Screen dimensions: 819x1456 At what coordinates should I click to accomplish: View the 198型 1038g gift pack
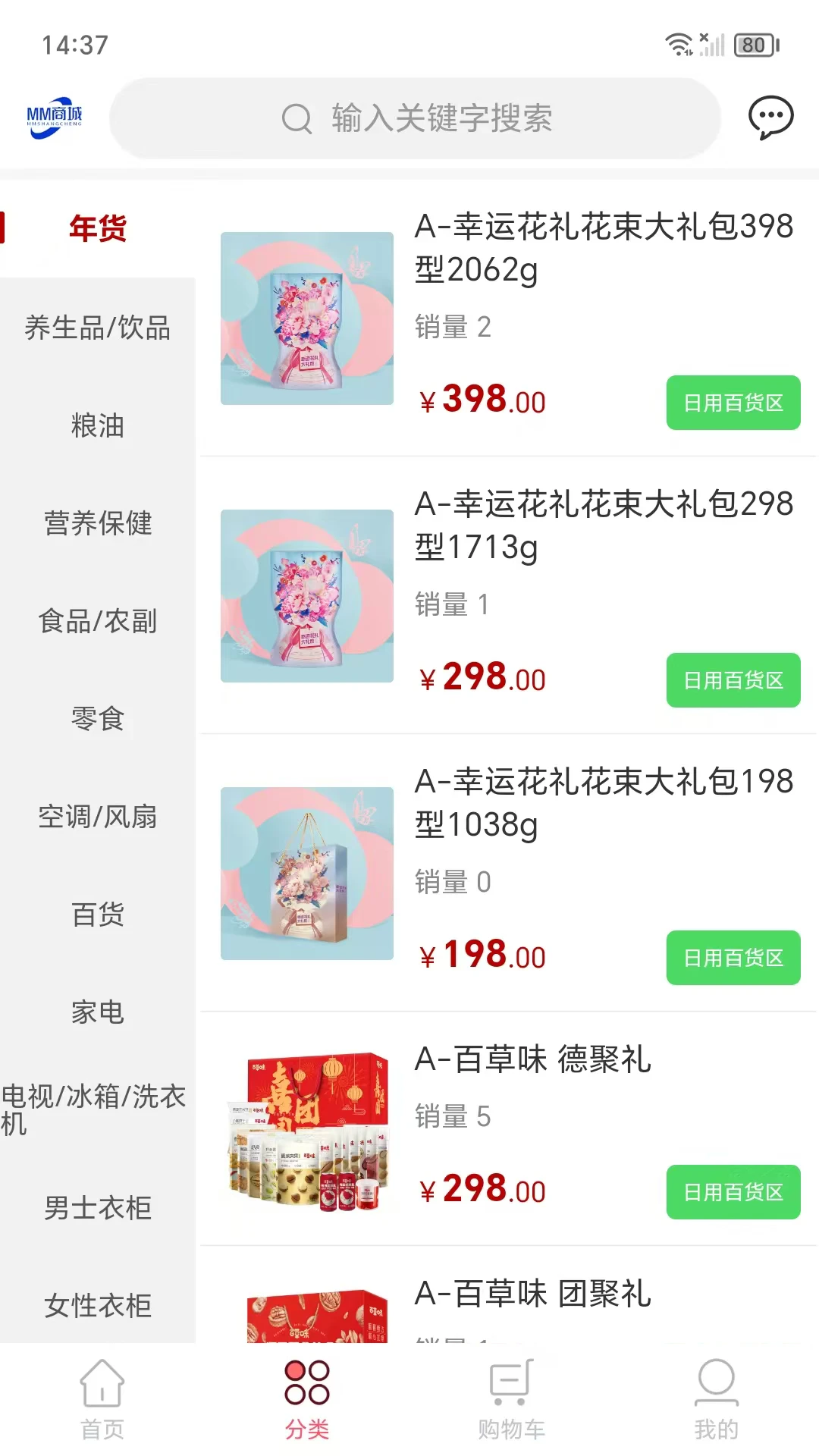[603, 802]
